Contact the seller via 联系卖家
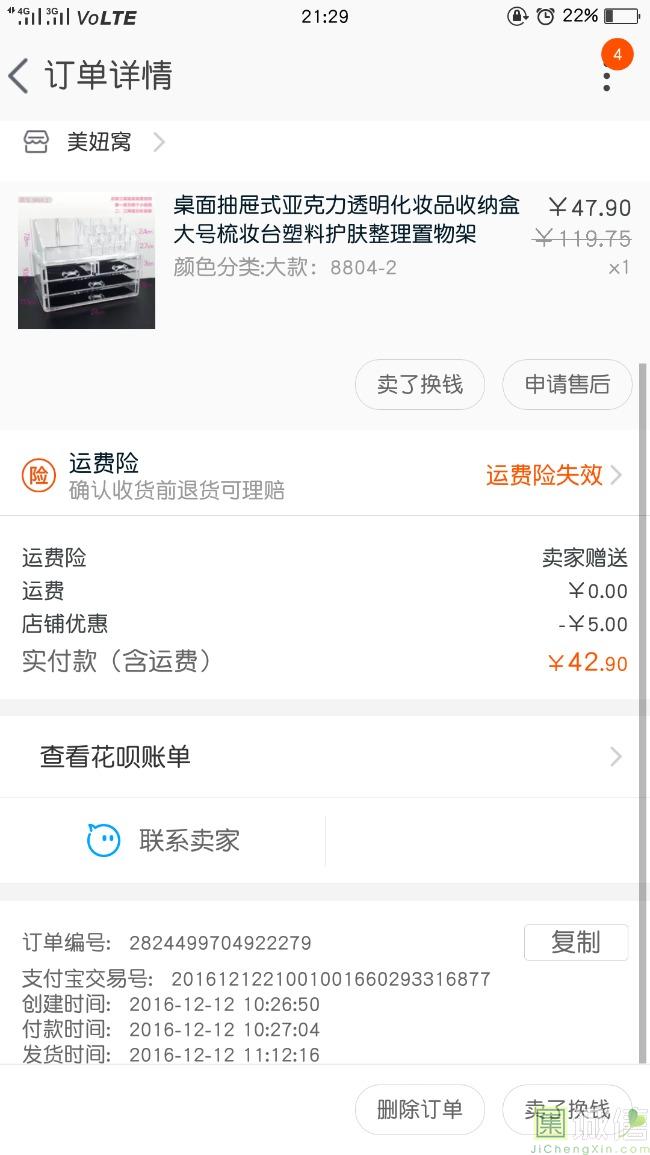This screenshot has width=650, height=1155. tap(164, 841)
